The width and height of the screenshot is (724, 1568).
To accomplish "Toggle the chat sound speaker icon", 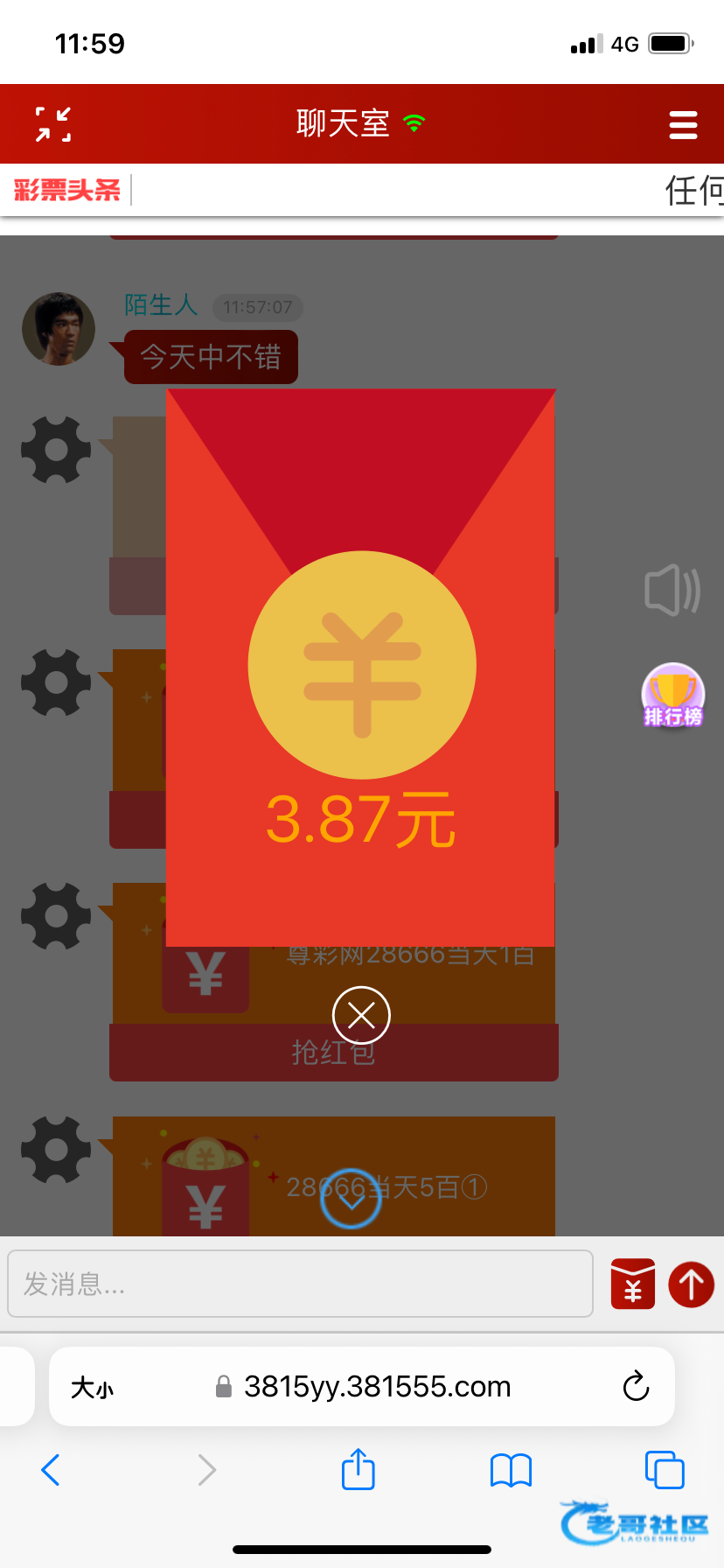I will 672,591.
